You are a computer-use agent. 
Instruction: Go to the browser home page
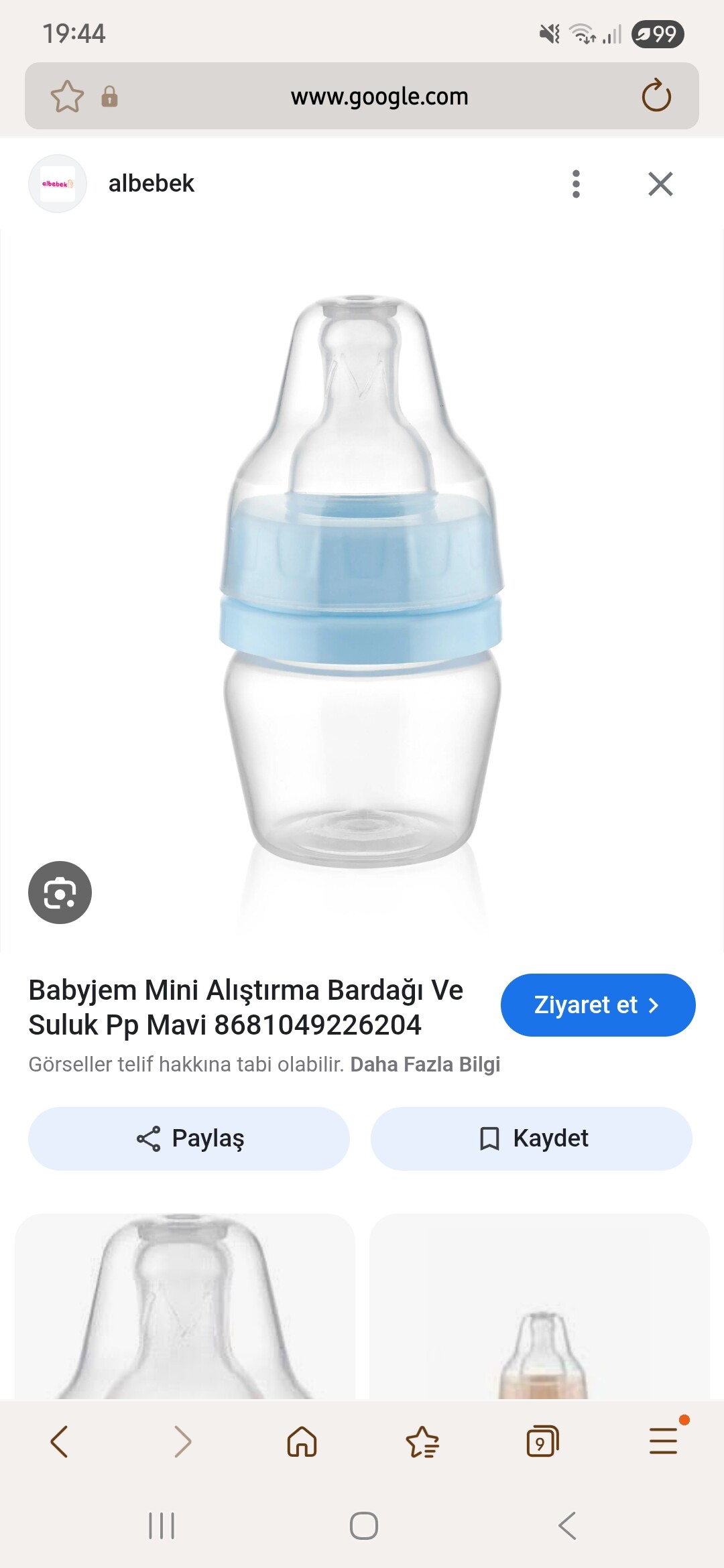coord(302,1441)
